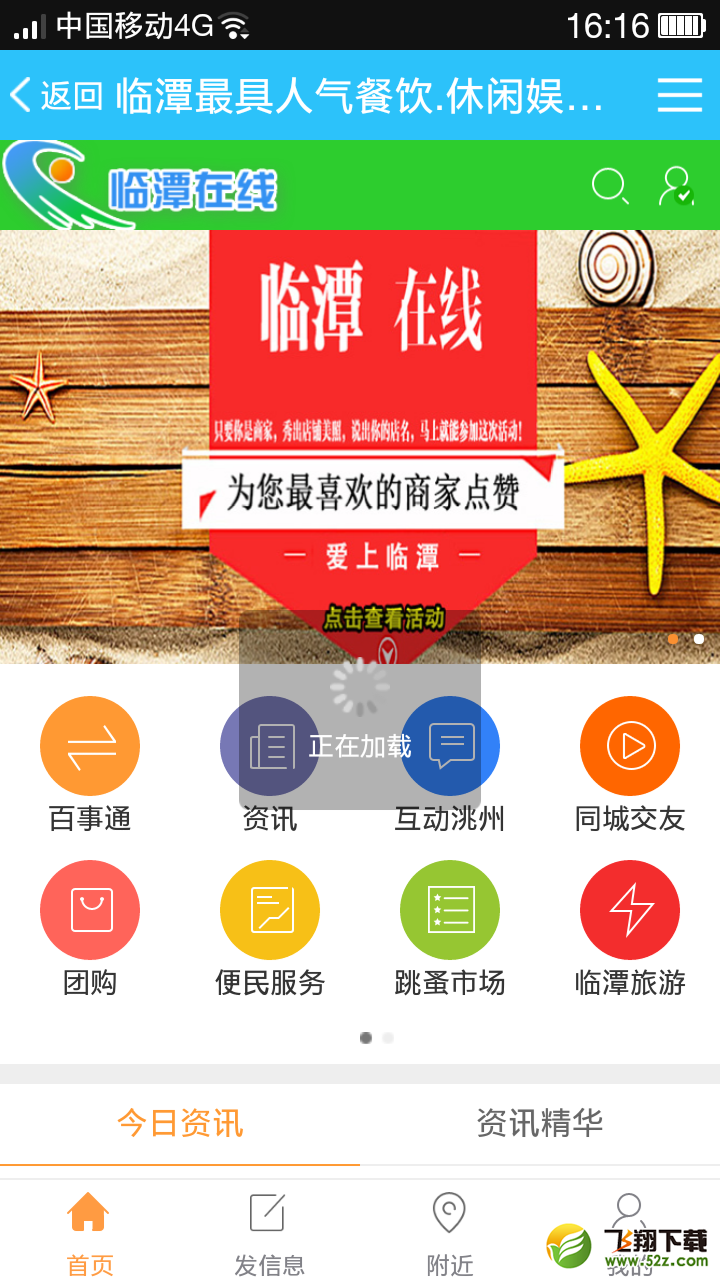
Task: Open the user account icon
Action: point(677,186)
